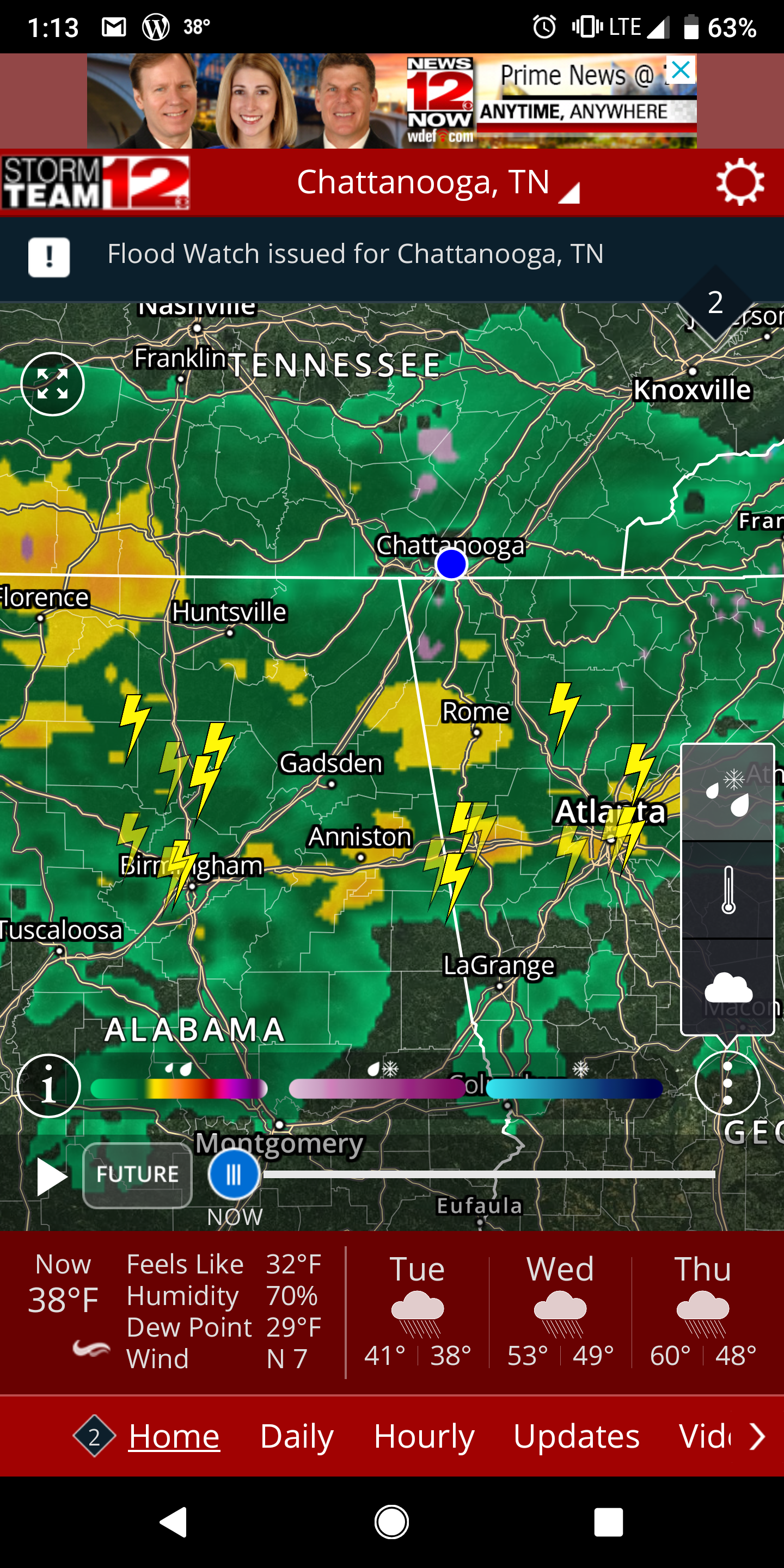Tap the NOW radar timeline handle
This screenshot has height=1568, width=784.
(234, 1175)
